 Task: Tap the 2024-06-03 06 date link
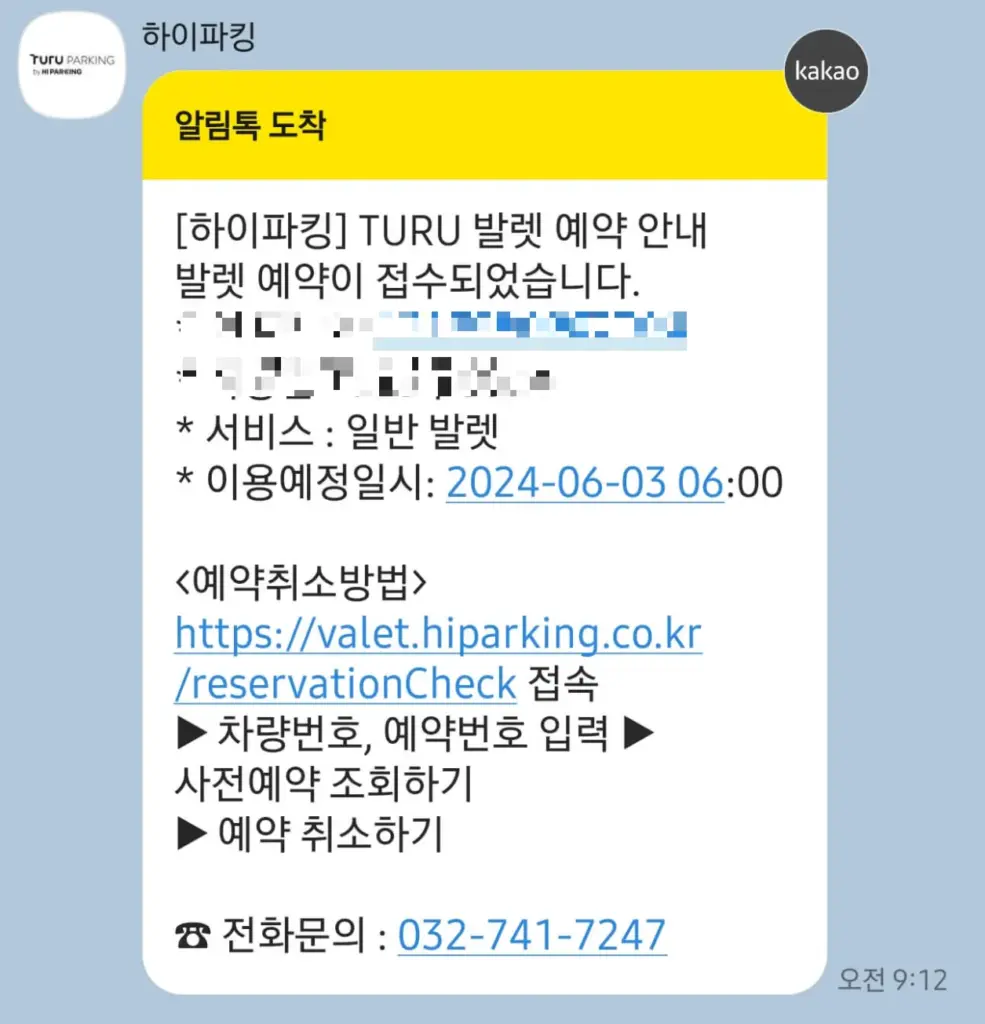pyautogui.click(x=584, y=484)
